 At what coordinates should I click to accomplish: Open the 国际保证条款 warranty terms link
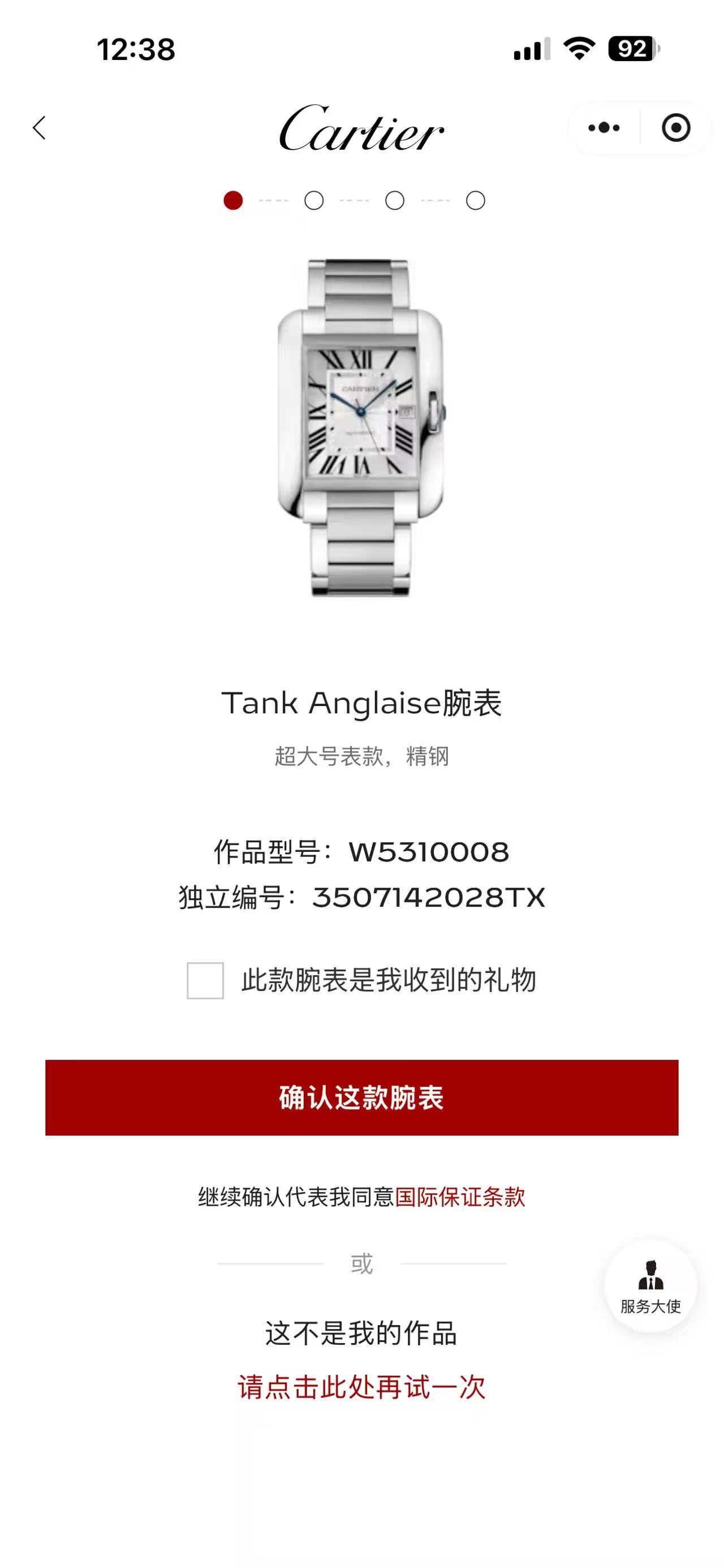pyautogui.click(x=460, y=1197)
